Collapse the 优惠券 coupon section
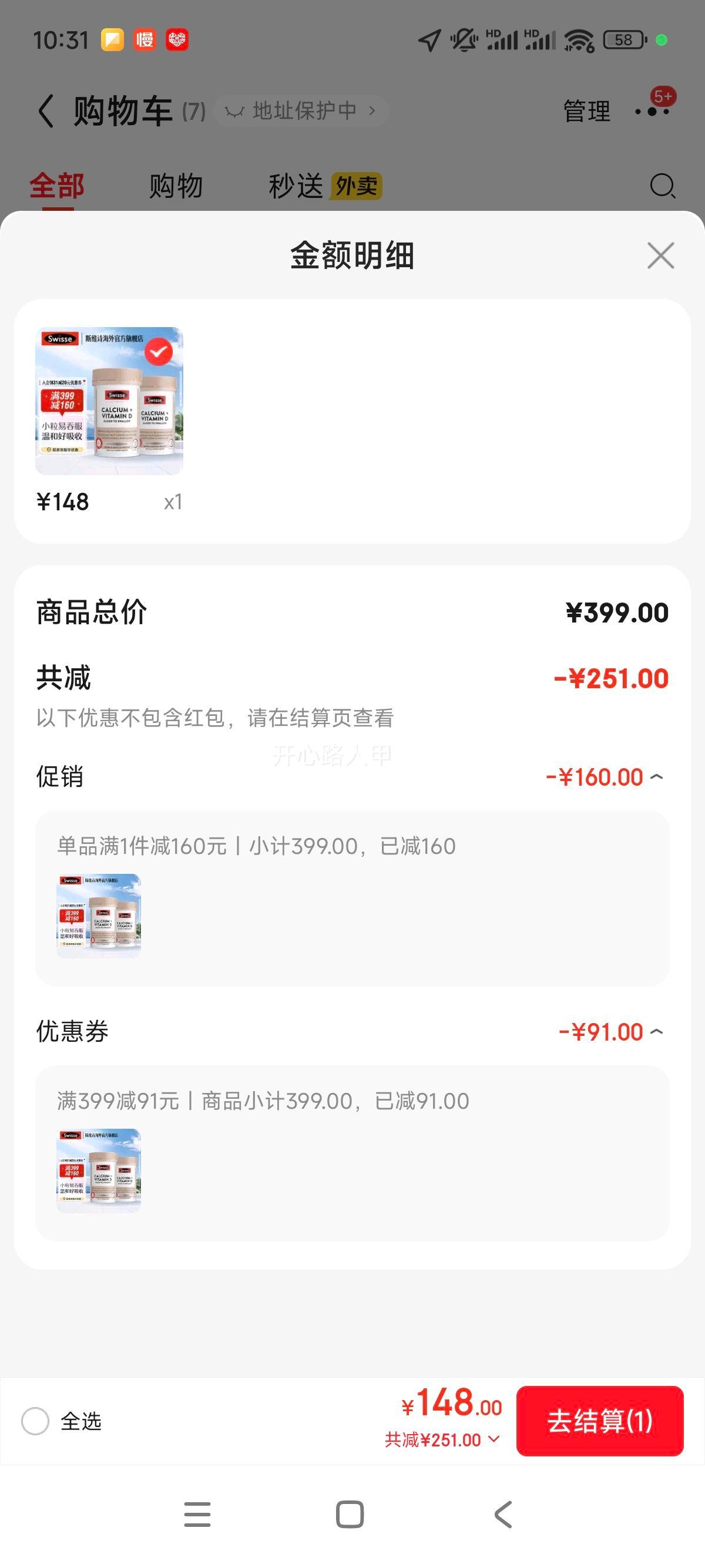 [x=657, y=1031]
